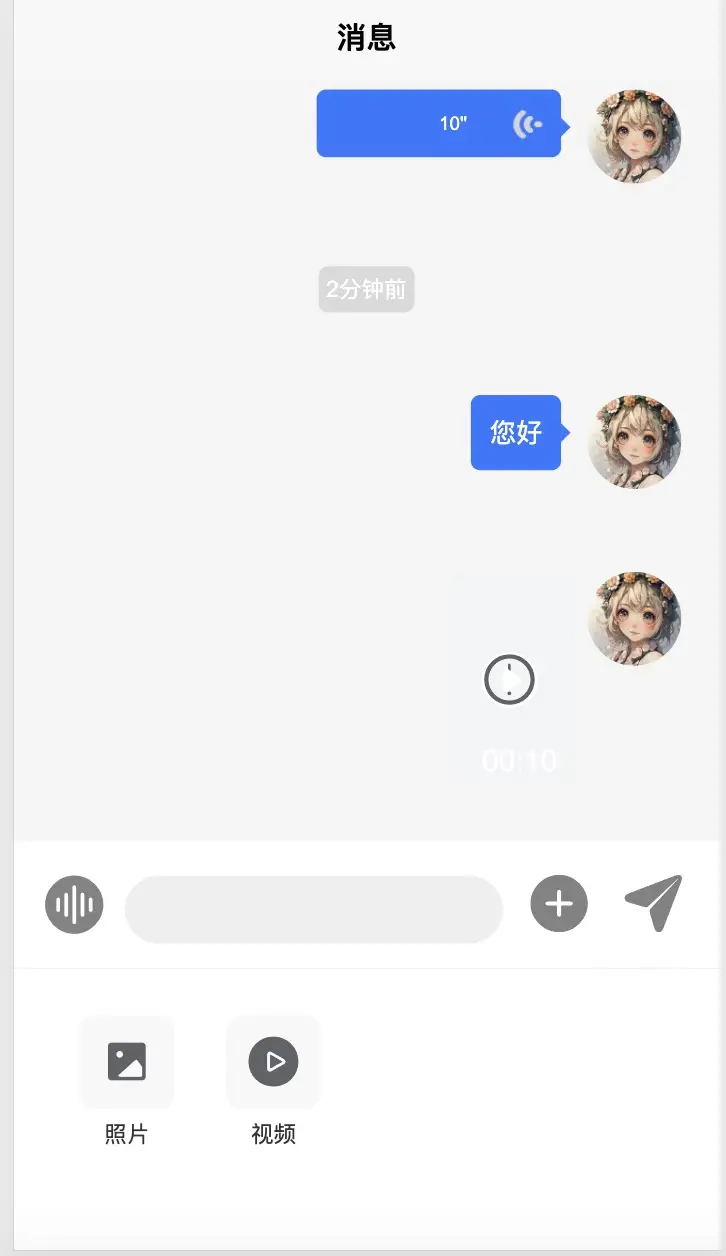The image size is (726, 1256).
Task: Play the 10-second voice message
Action: pyautogui.click(x=438, y=124)
